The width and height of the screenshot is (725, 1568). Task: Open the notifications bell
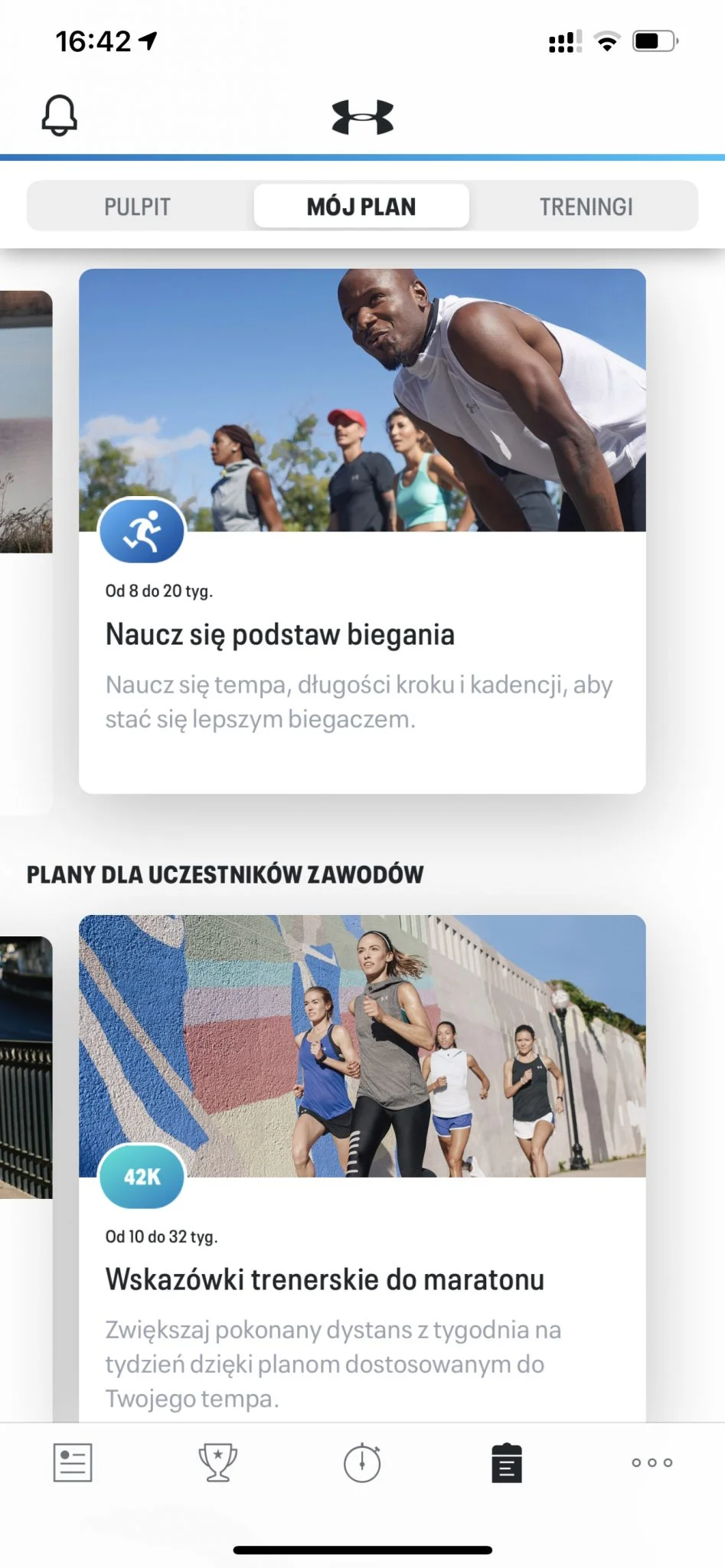(x=59, y=116)
